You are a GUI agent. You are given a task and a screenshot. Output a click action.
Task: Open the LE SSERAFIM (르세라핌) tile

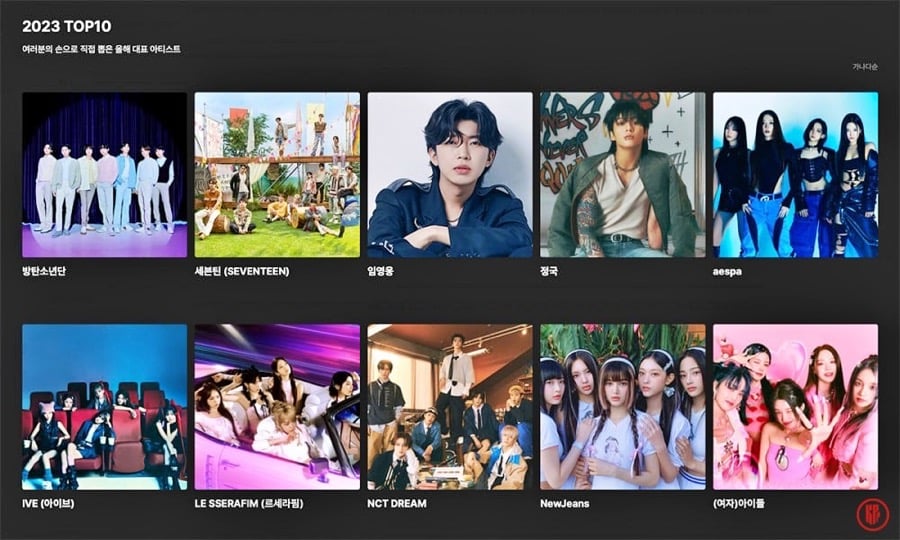pos(277,406)
